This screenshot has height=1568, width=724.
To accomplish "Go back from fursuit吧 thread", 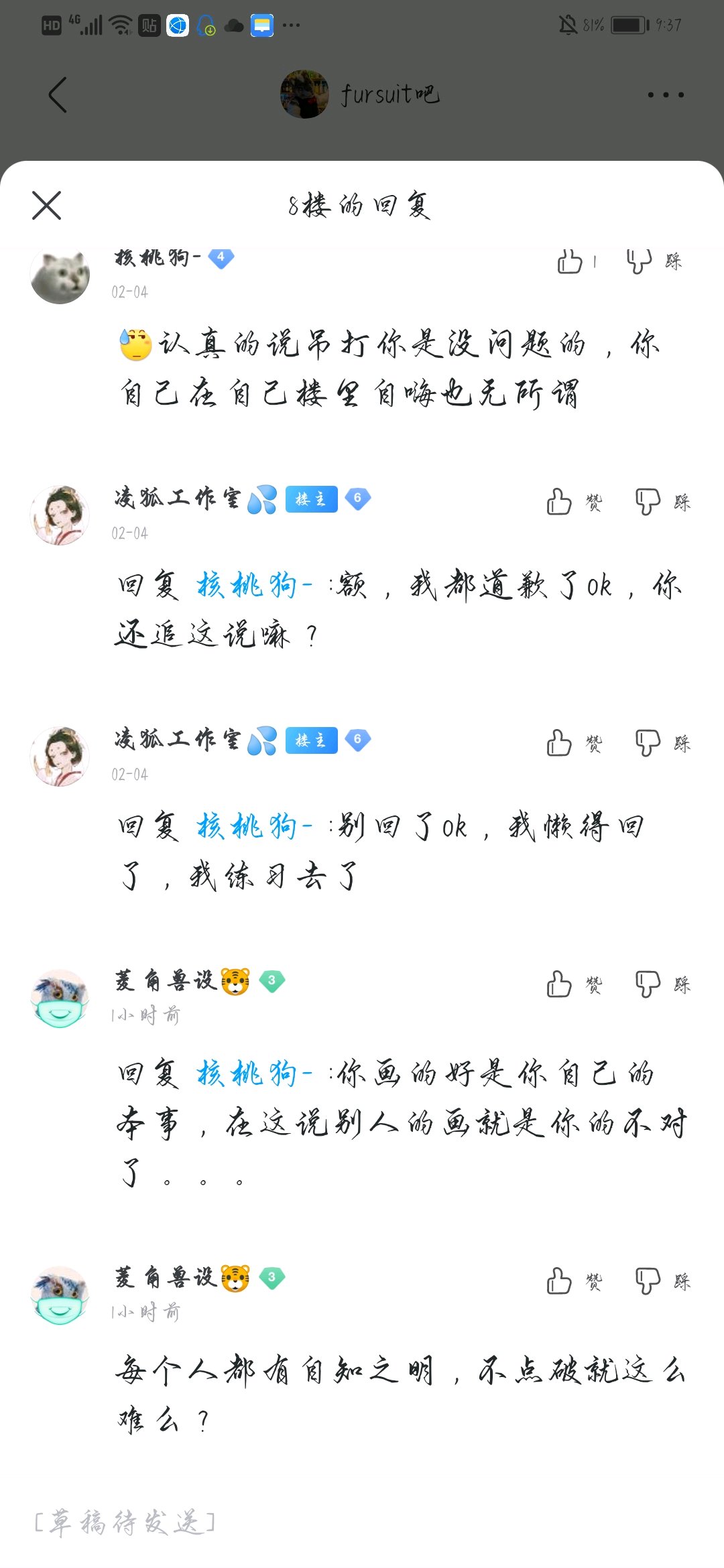I will point(58,94).
